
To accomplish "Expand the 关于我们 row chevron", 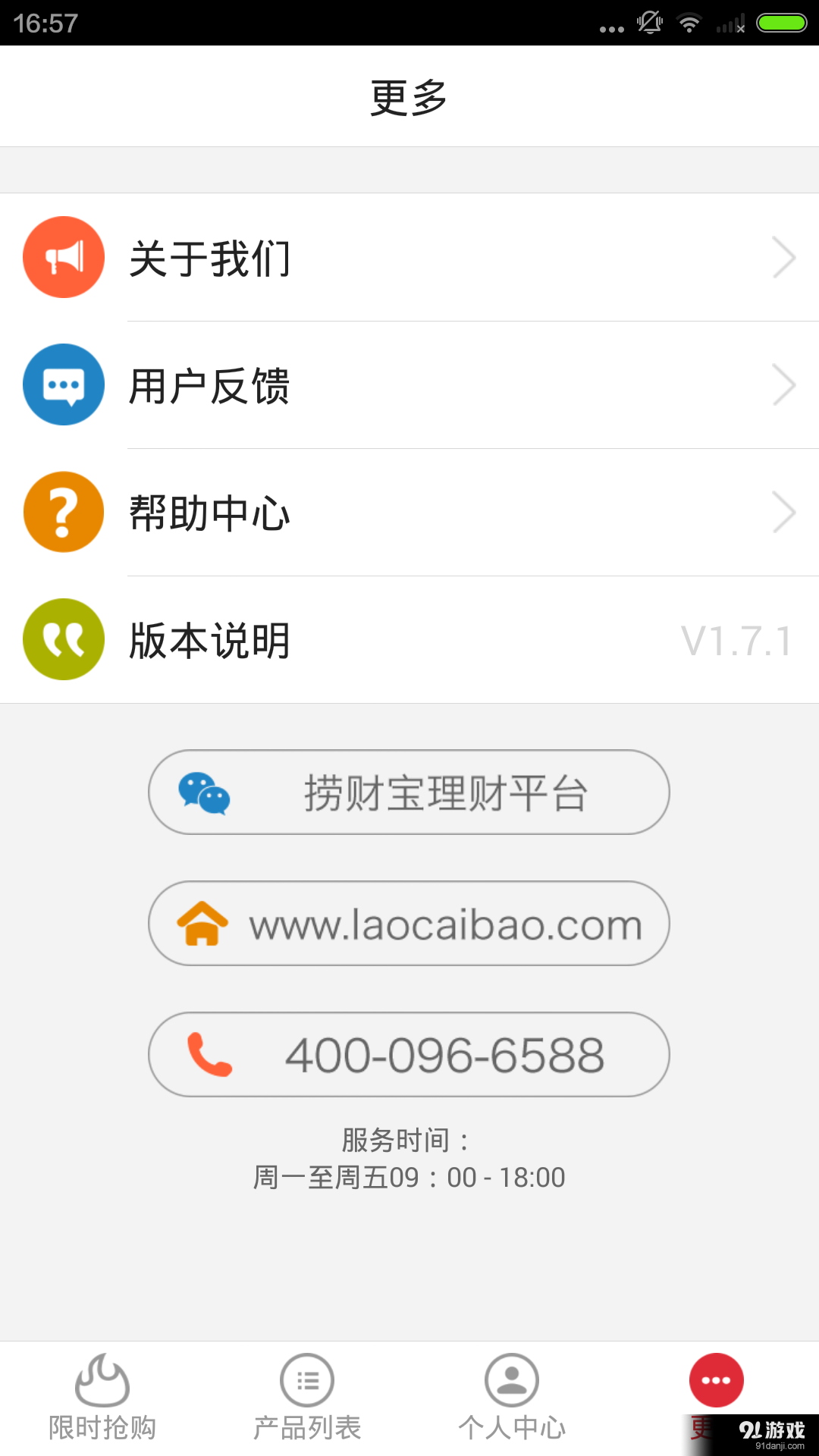I will pos(784,257).
